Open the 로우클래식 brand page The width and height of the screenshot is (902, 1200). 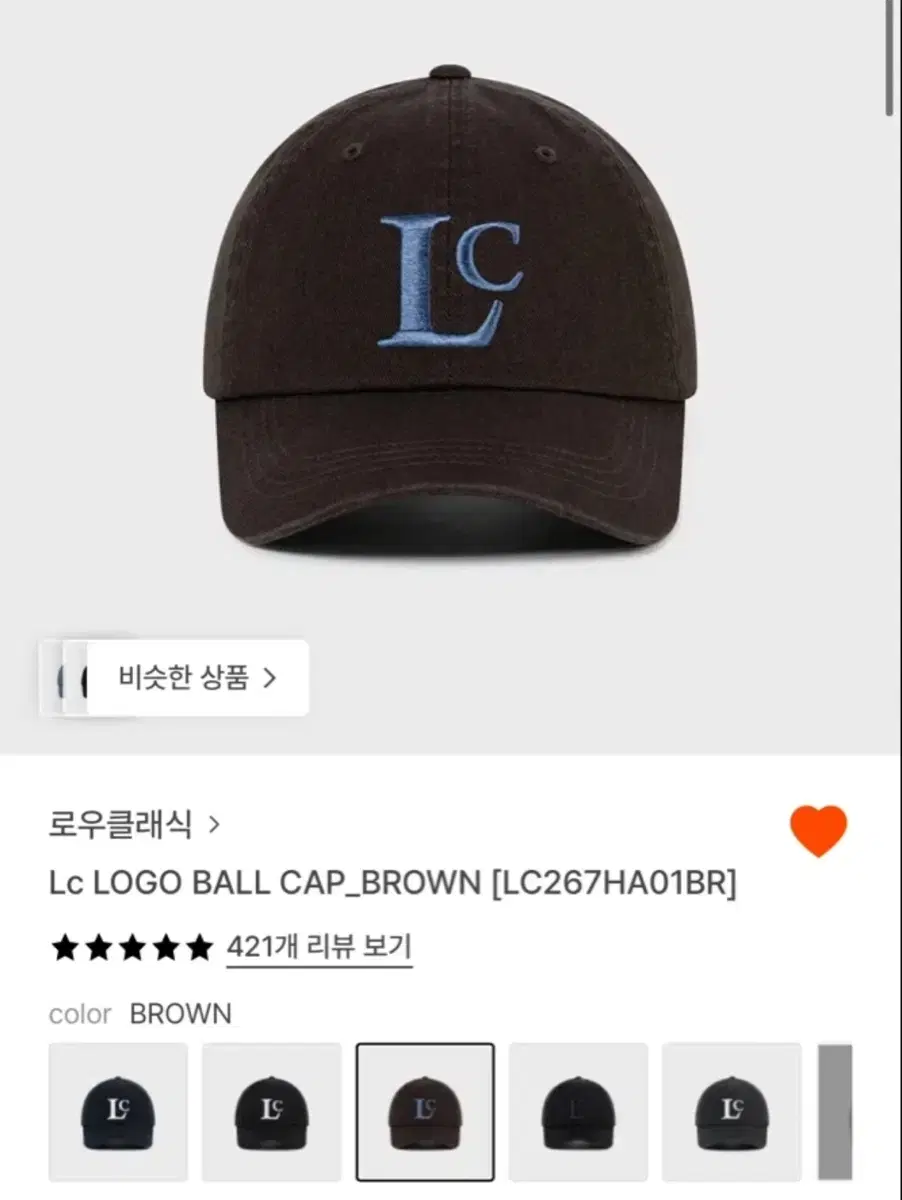click(134, 825)
